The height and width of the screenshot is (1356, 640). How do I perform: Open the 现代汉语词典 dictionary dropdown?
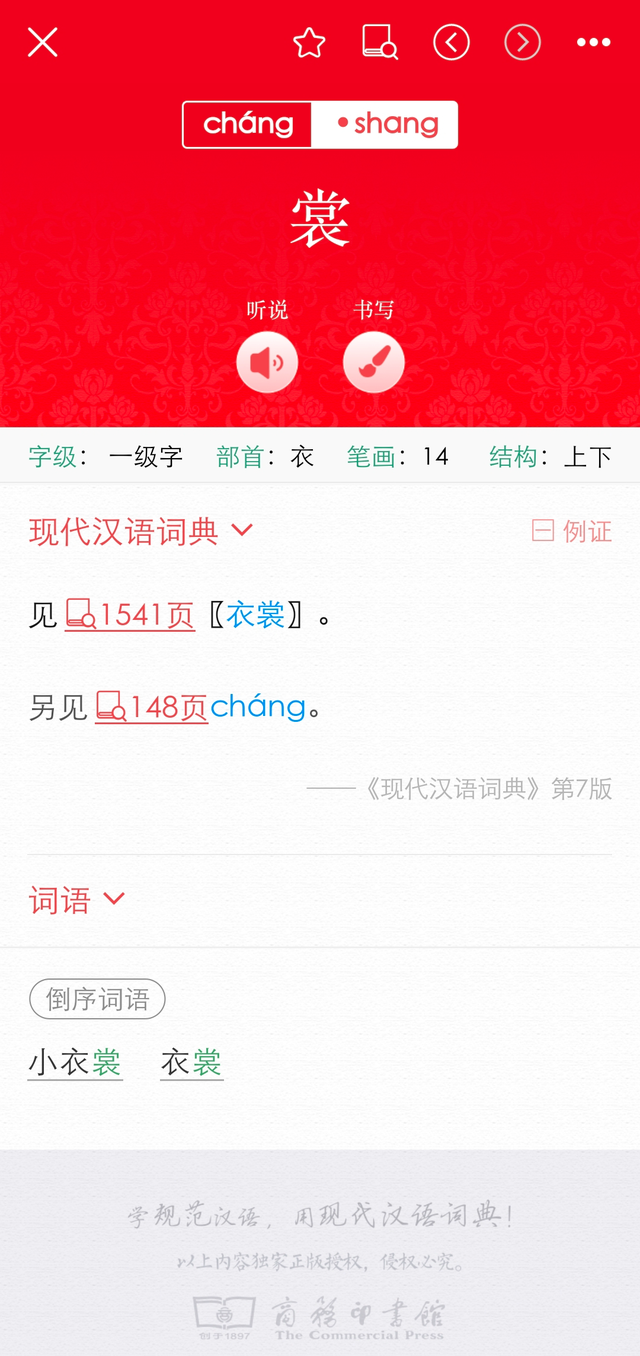click(141, 531)
